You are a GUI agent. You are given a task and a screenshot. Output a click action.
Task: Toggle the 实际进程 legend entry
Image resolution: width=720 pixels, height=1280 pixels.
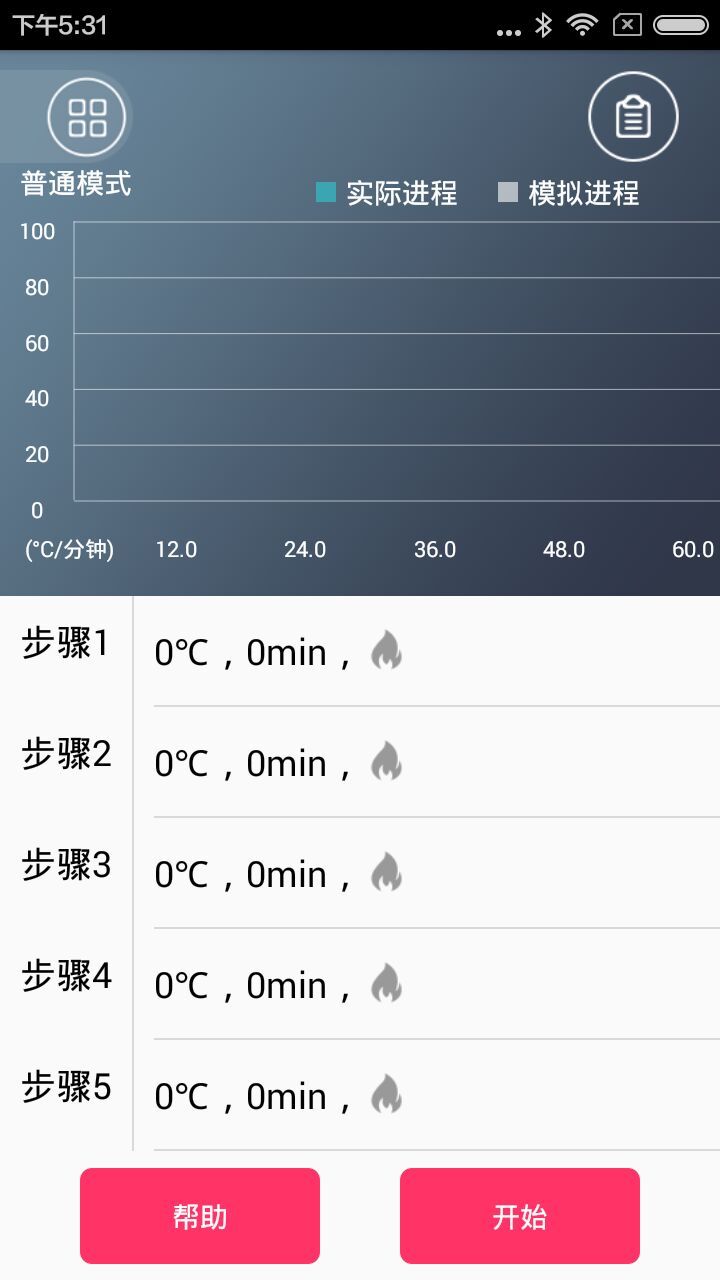[x=400, y=192]
